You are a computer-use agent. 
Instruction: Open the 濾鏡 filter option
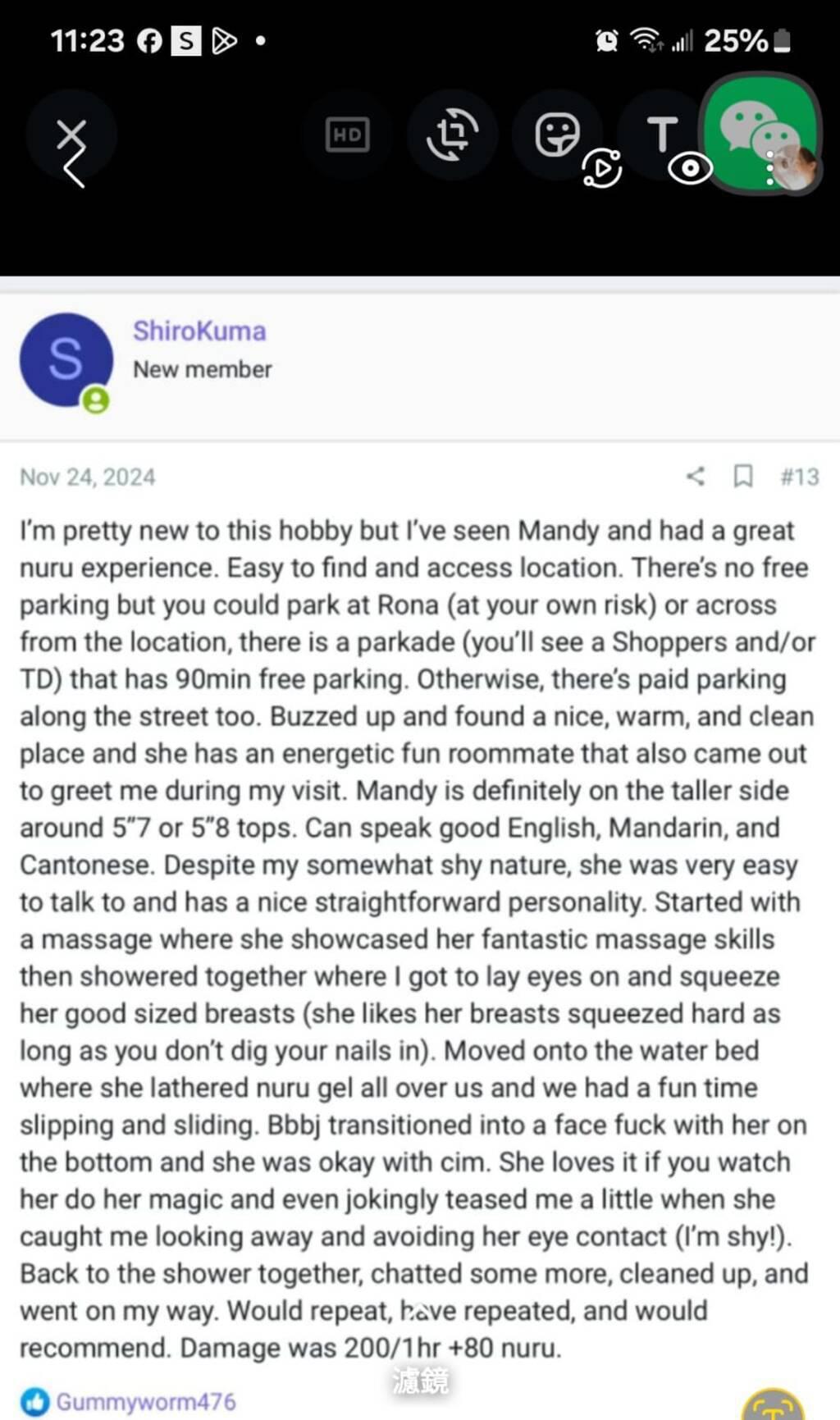click(x=420, y=1381)
